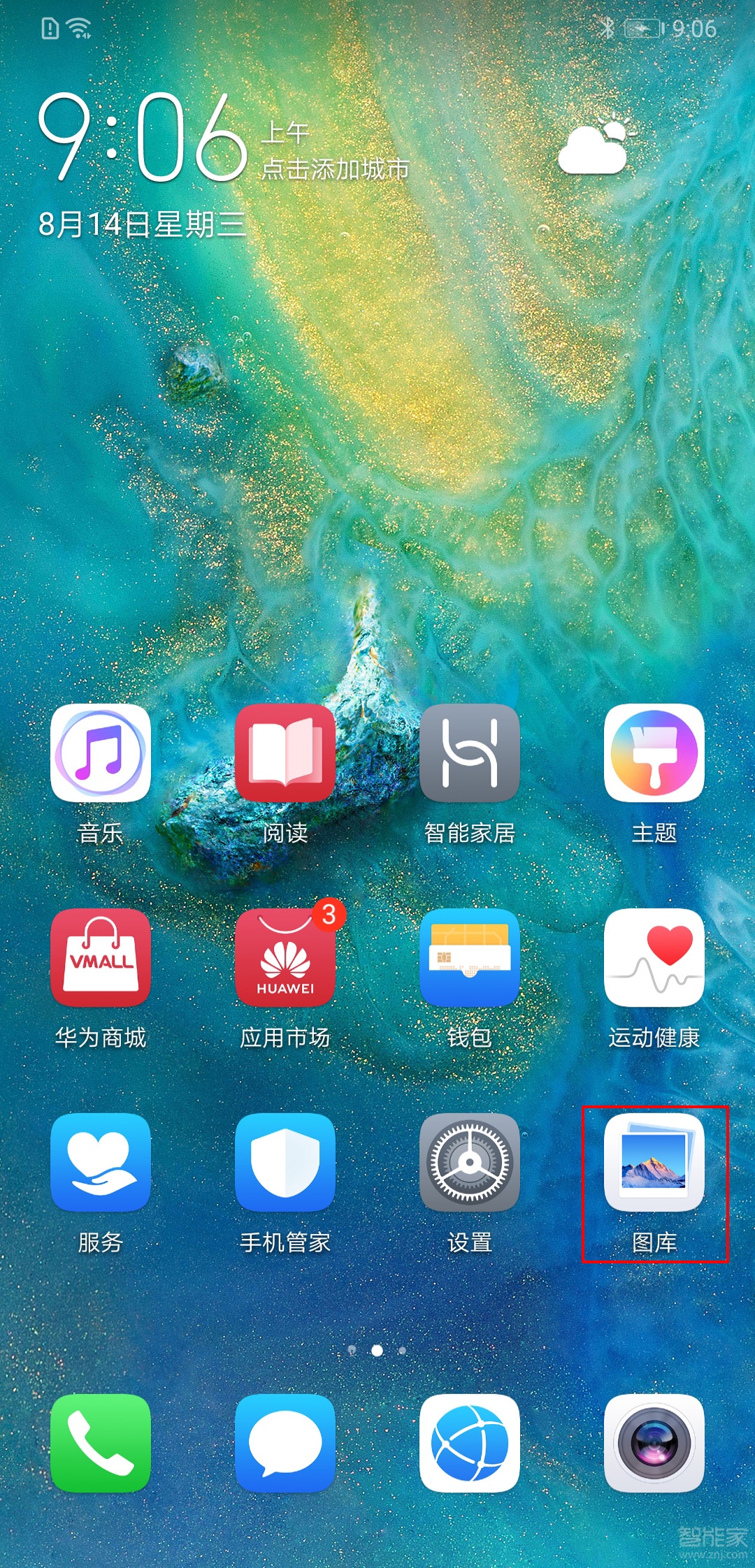Tap 点击添加城市 to add a city

(336, 169)
